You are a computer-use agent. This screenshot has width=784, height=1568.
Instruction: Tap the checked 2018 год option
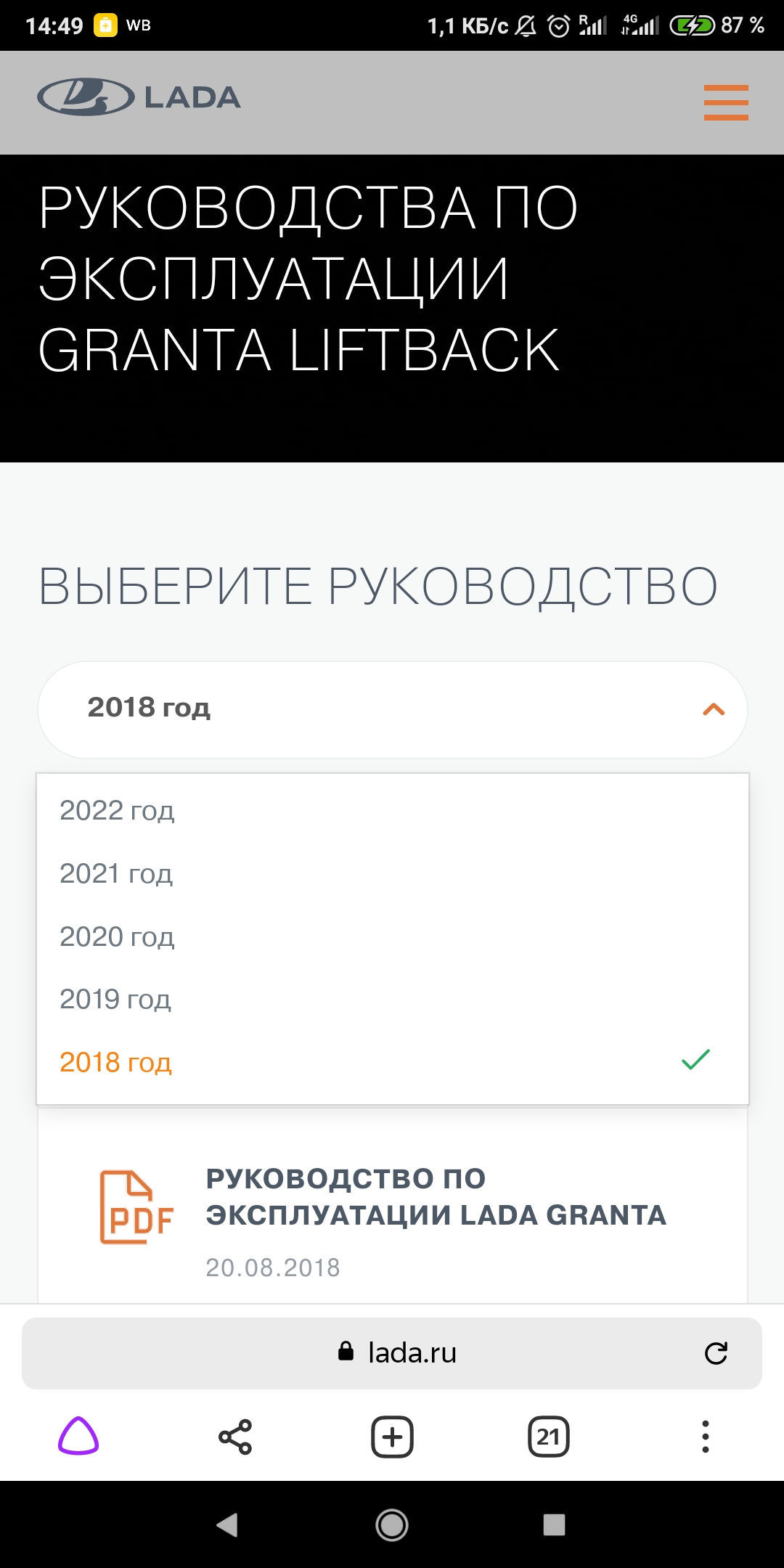(116, 1062)
